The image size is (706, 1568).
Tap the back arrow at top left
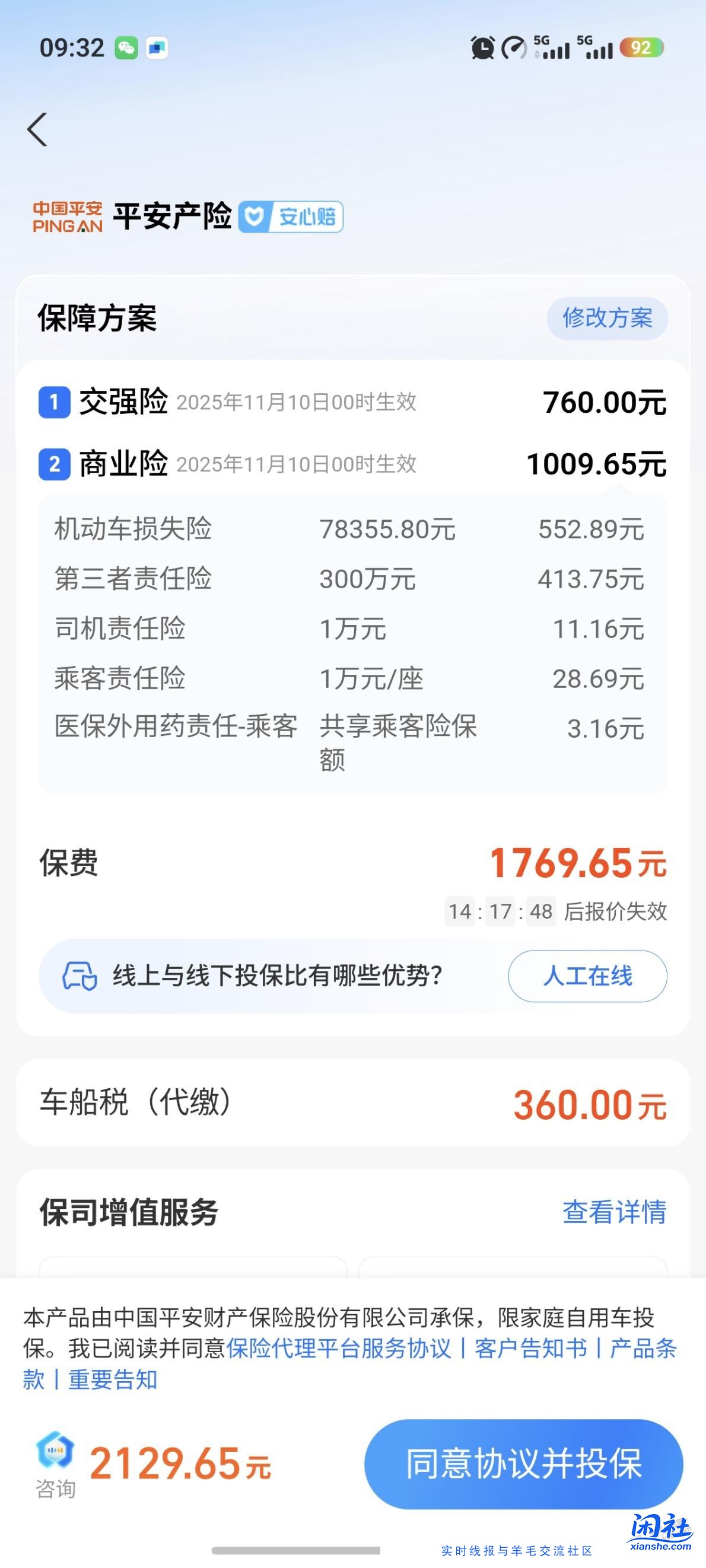[38, 130]
